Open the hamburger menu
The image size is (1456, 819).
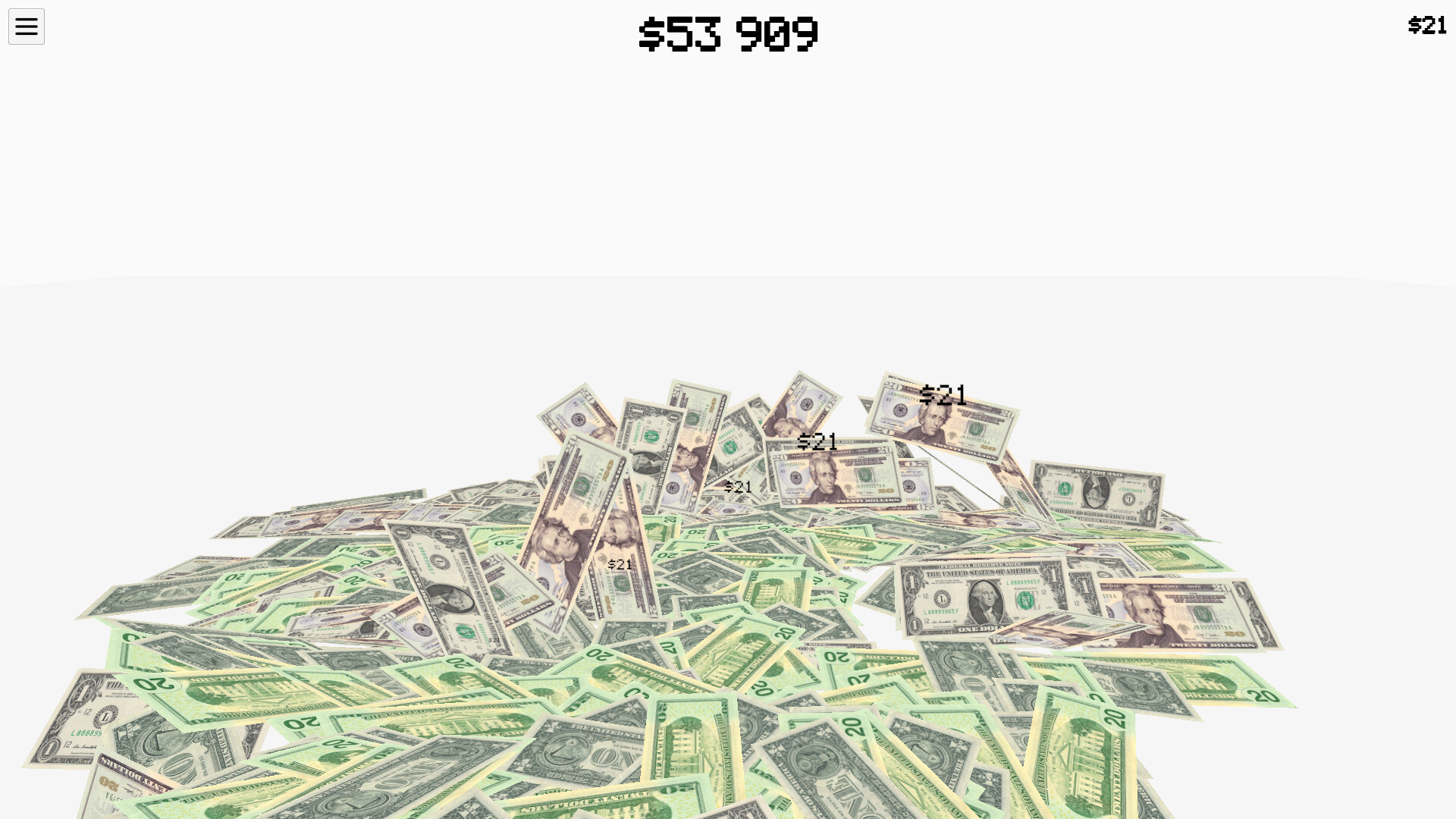[27, 27]
